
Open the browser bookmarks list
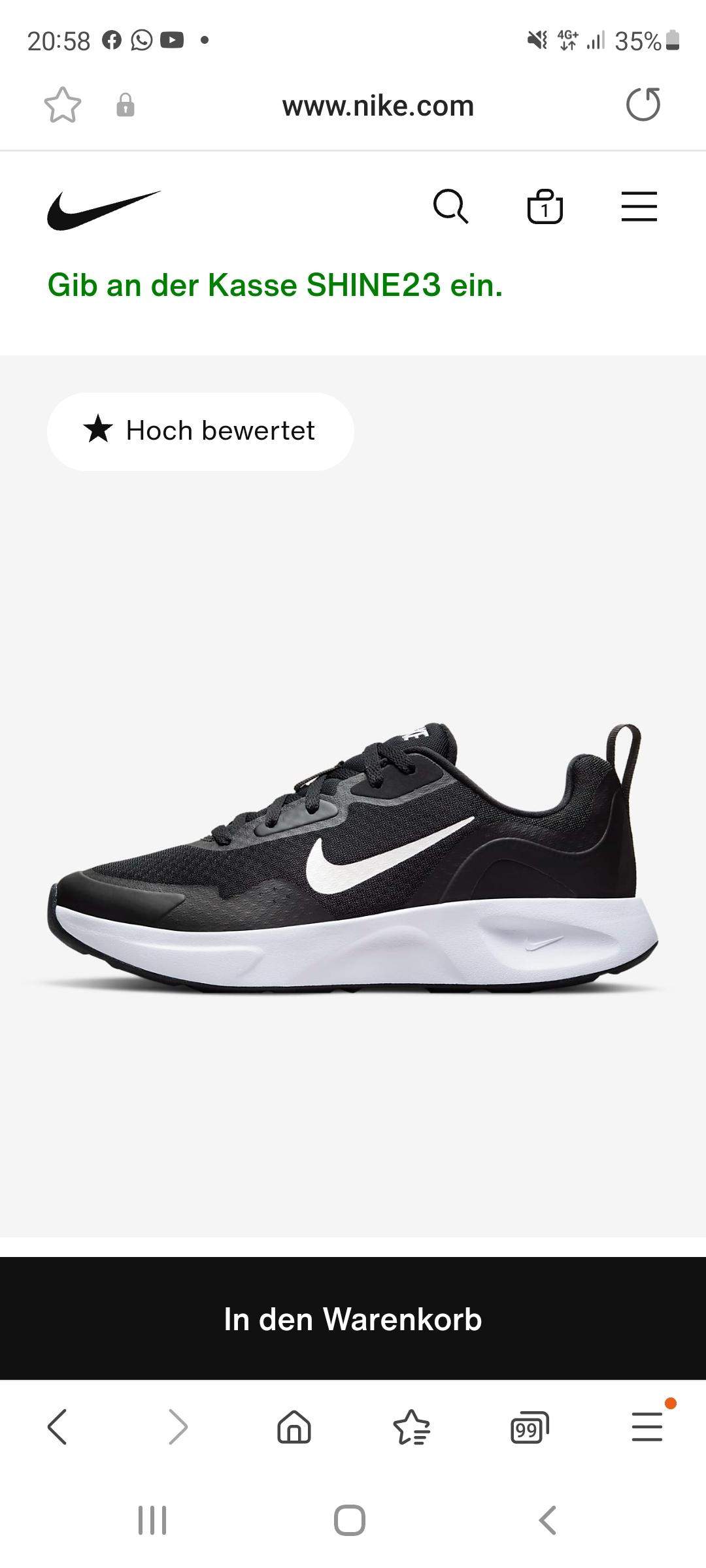[x=411, y=1426]
